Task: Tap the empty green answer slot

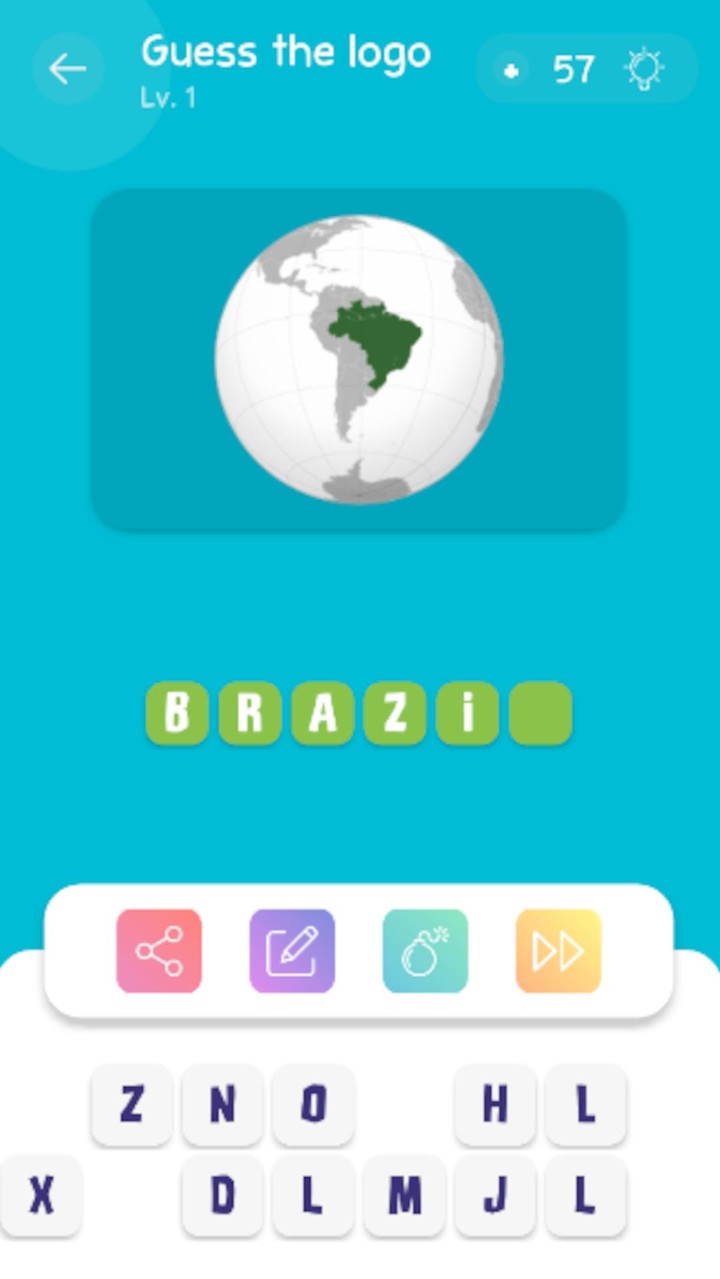Action: (541, 712)
